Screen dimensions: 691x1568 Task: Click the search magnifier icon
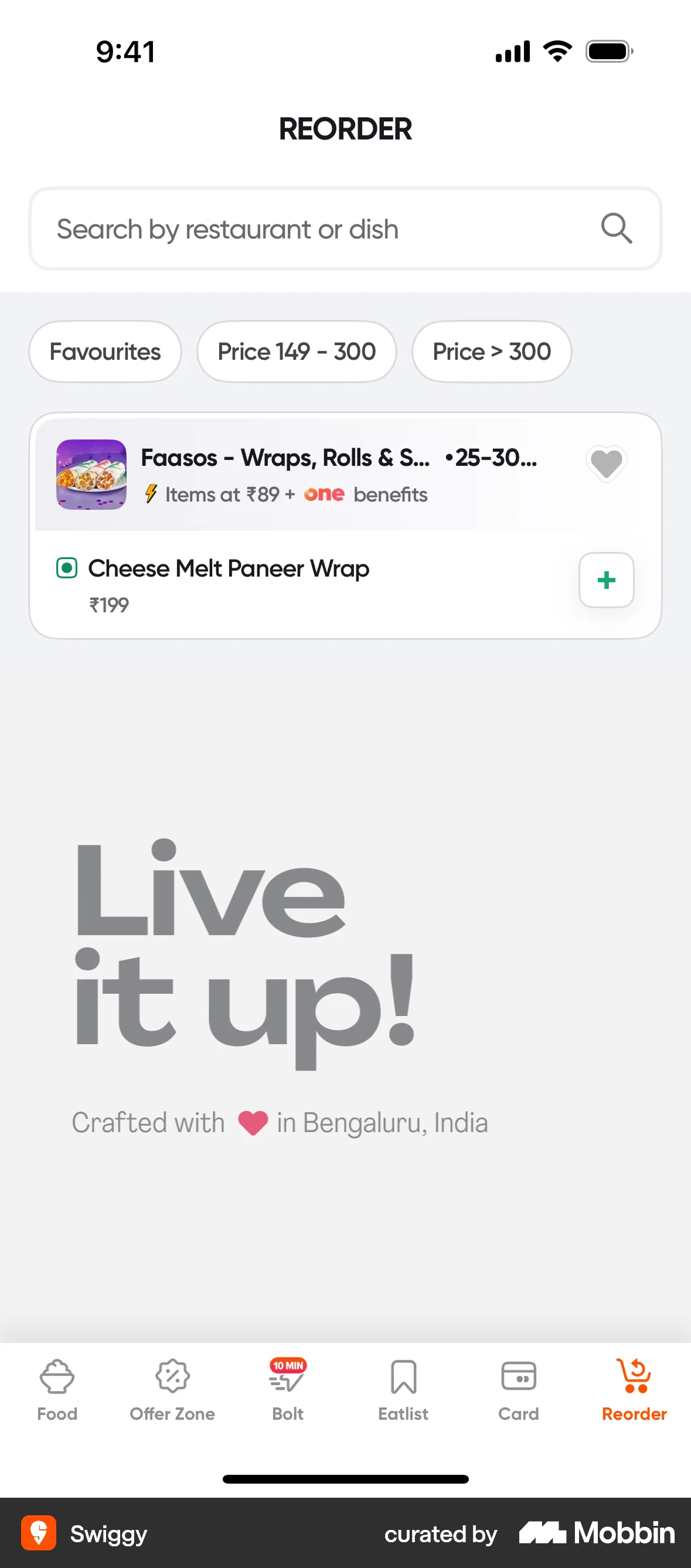(x=618, y=229)
